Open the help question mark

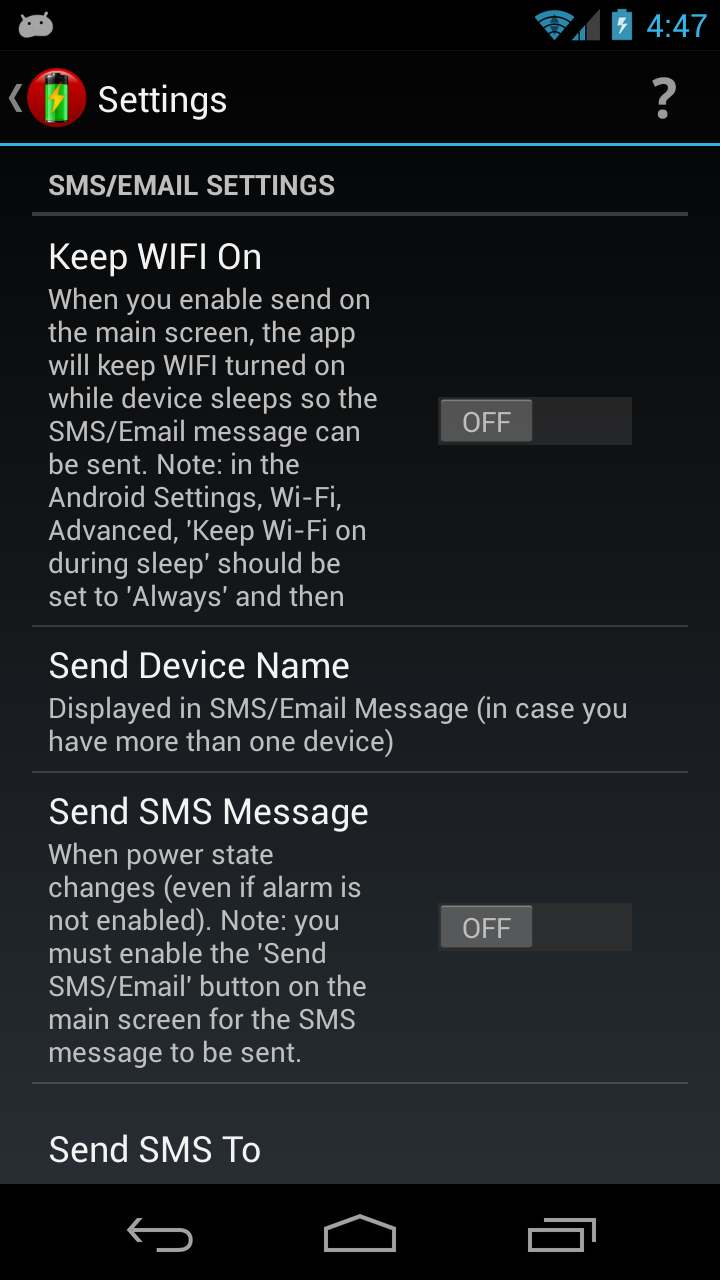664,99
